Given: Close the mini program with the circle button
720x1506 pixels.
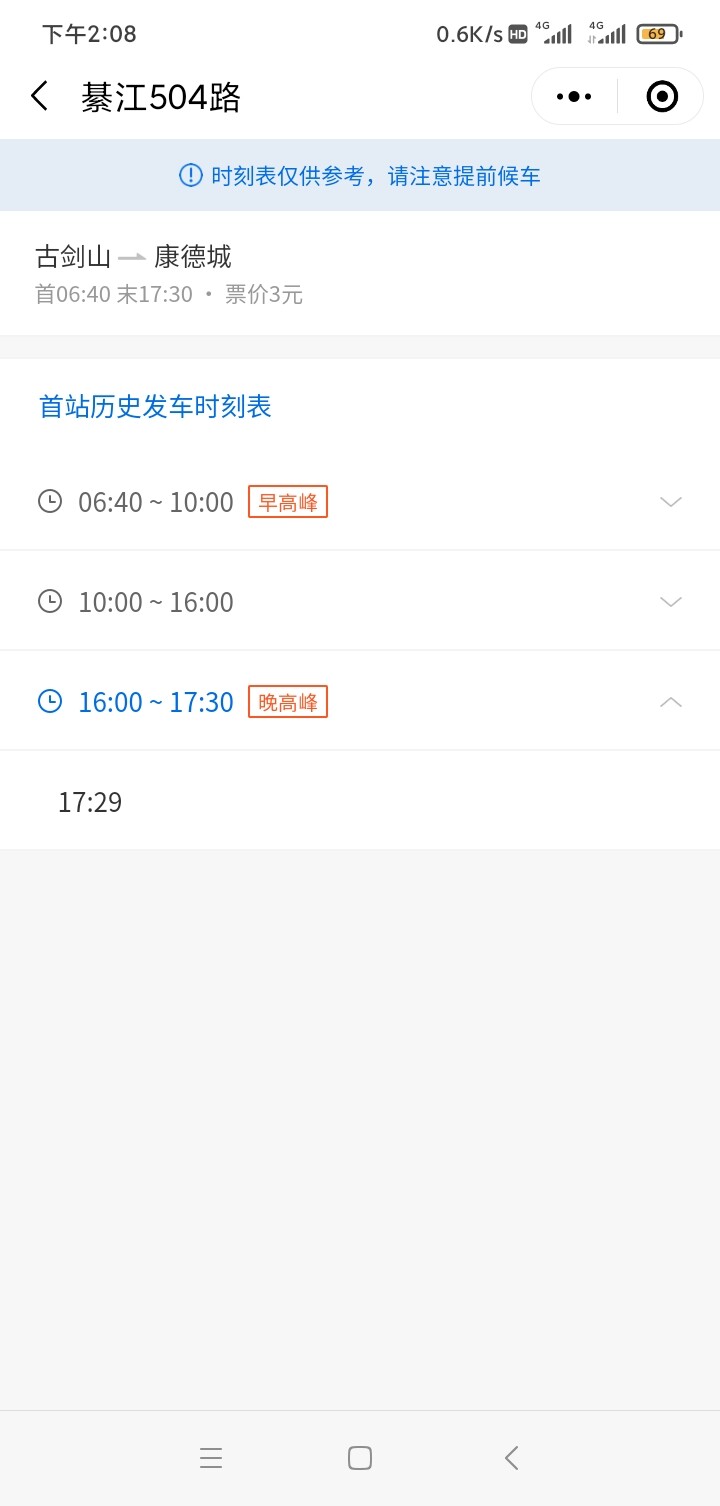Looking at the screenshot, I should click(x=662, y=97).
